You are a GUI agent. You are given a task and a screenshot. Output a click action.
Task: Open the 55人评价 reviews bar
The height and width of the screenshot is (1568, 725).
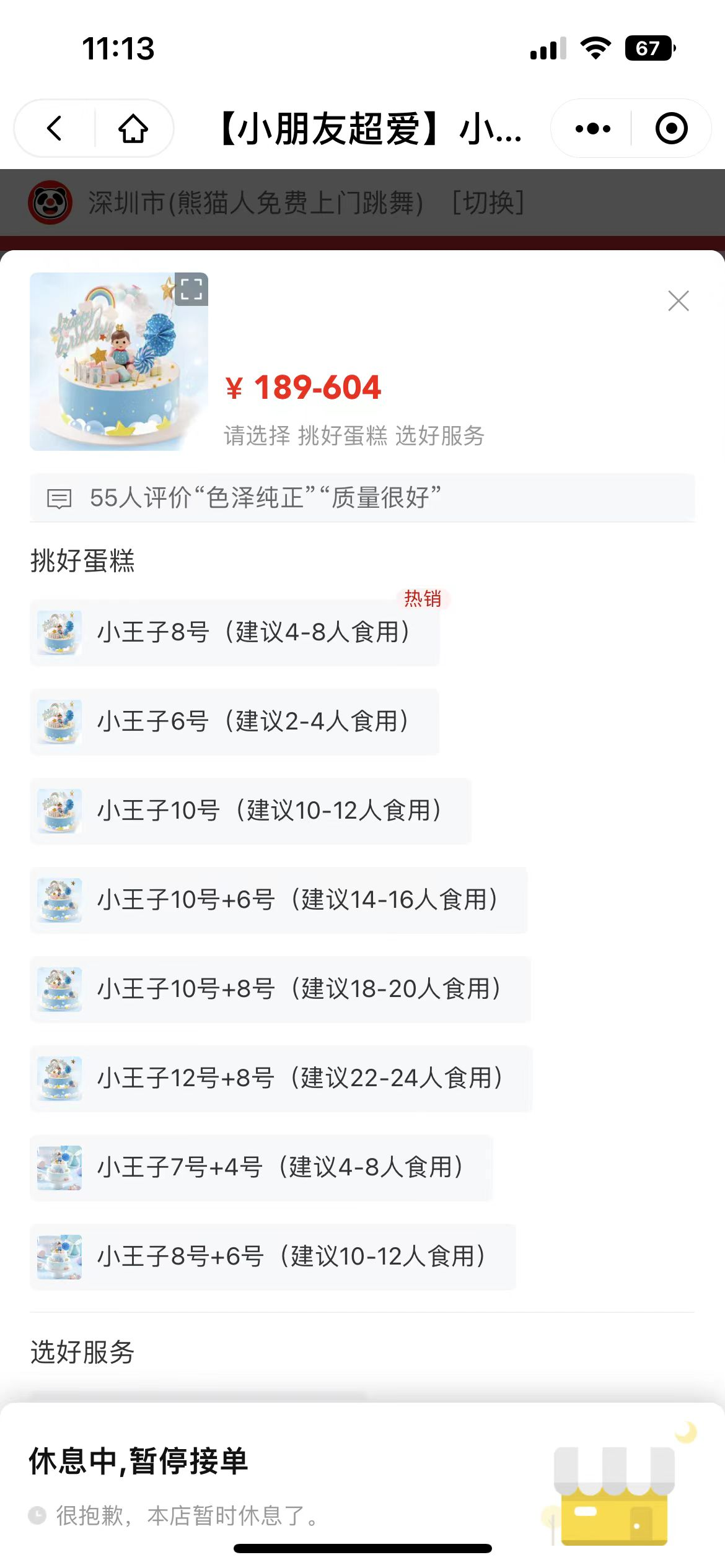(x=362, y=497)
